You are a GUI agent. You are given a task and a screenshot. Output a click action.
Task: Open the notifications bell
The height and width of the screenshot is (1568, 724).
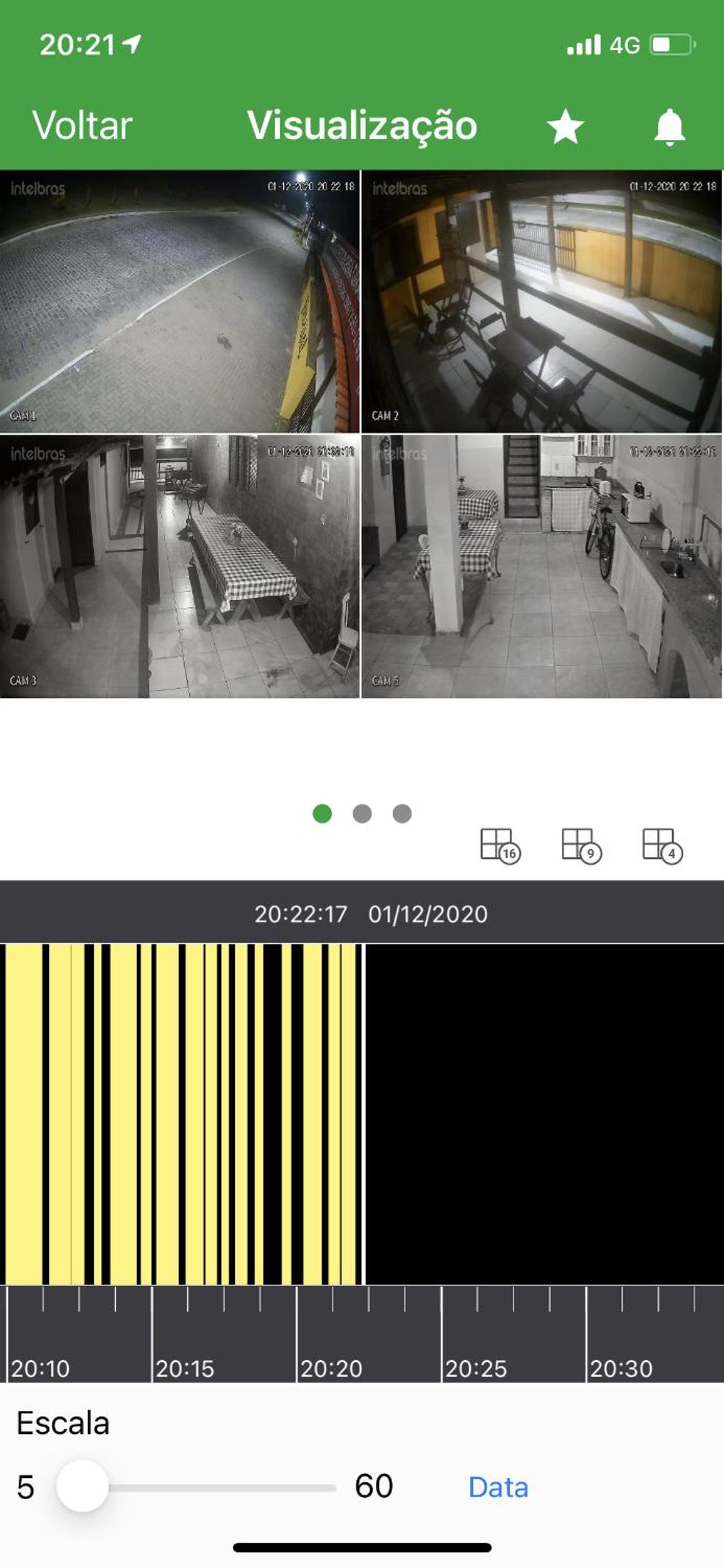pos(669,127)
